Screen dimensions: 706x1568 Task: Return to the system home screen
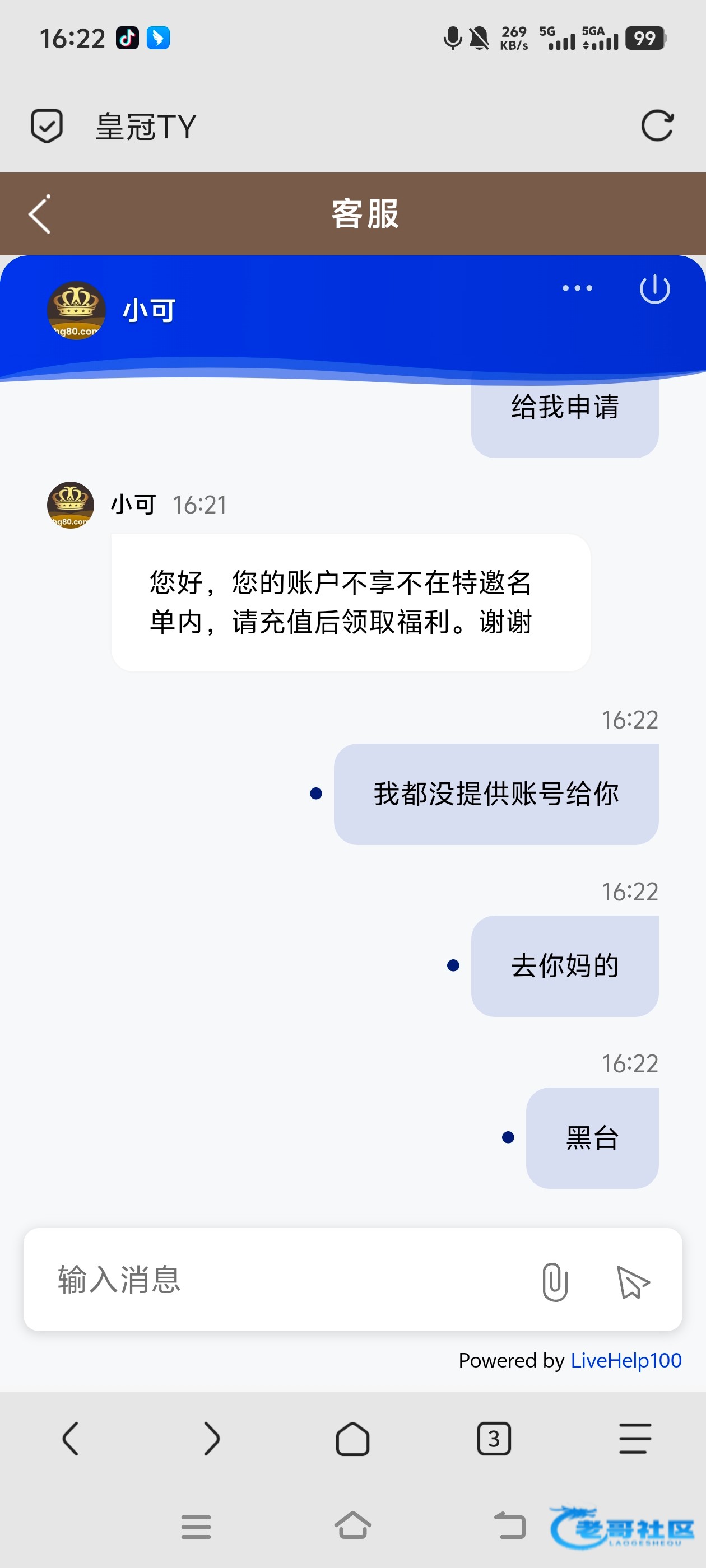[x=352, y=1526]
